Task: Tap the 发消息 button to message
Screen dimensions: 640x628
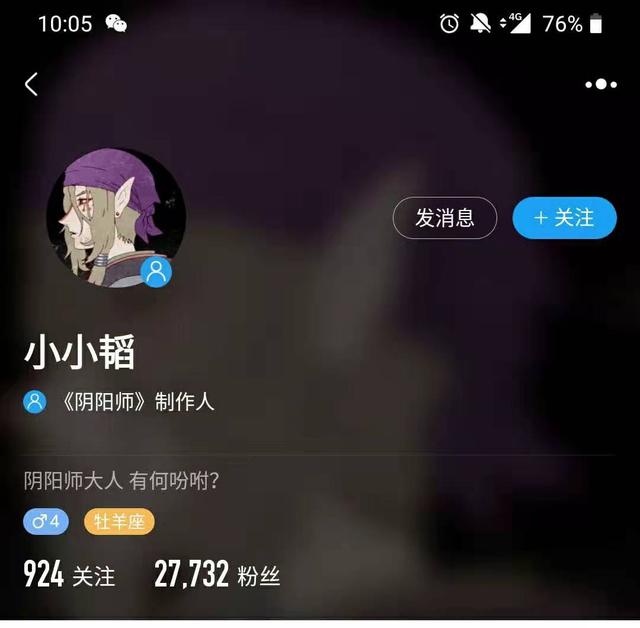Action: pos(444,218)
